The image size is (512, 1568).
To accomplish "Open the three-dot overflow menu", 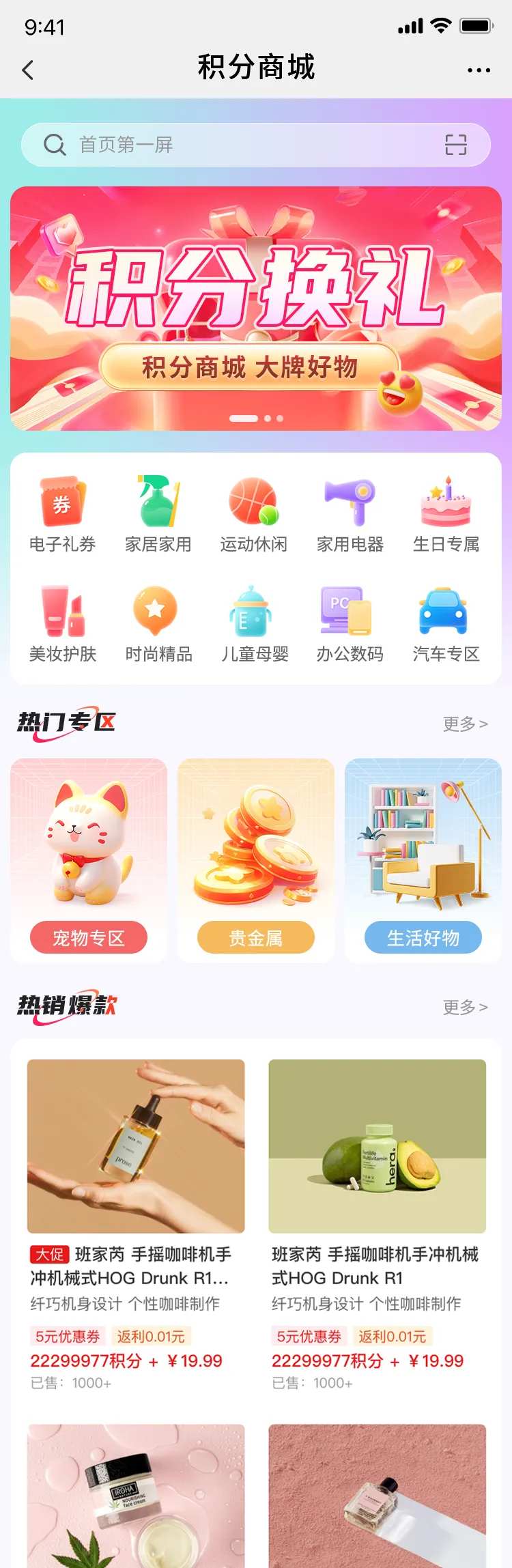I will (479, 70).
